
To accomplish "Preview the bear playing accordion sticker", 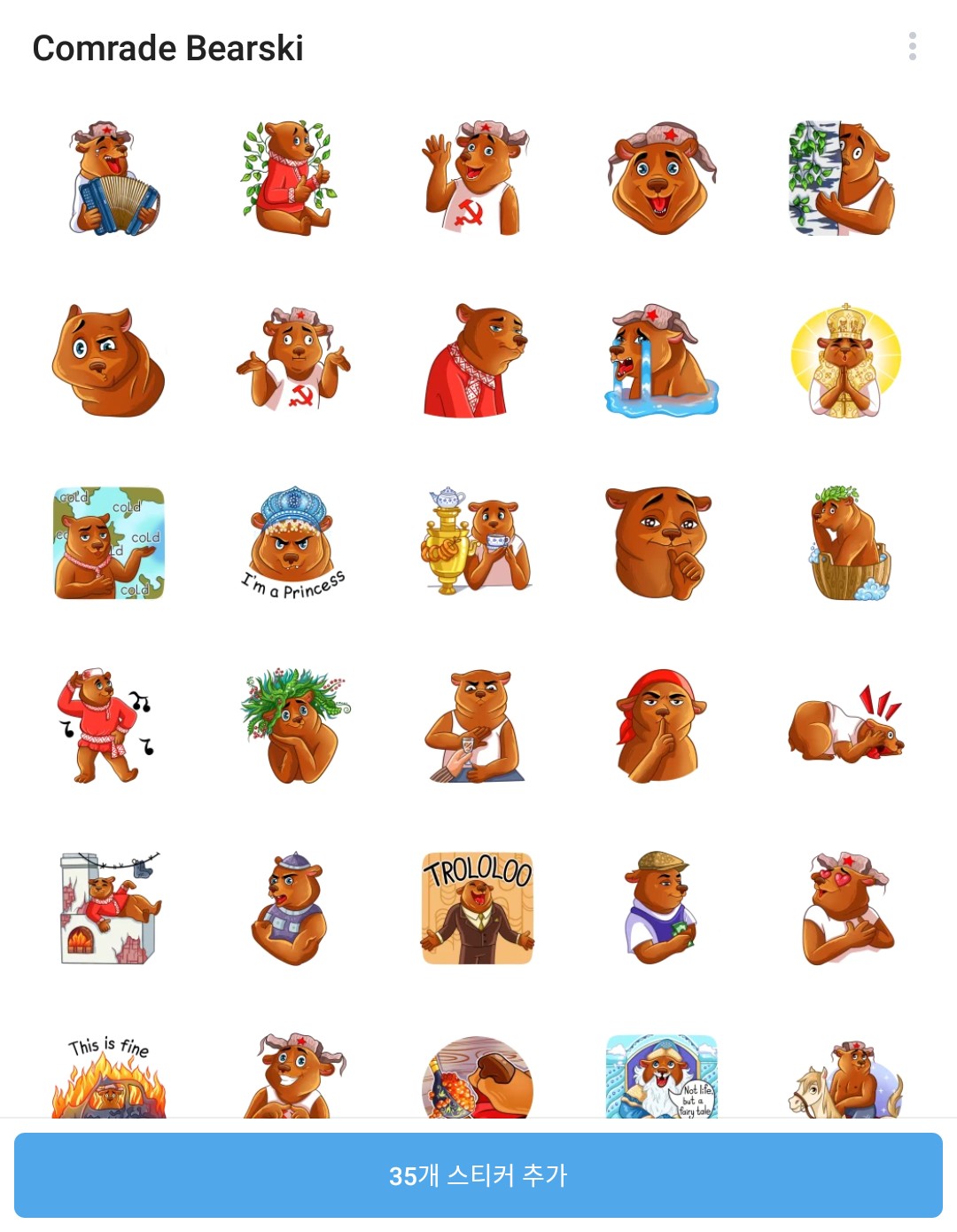I will pyautogui.click(x=113, y=179).
